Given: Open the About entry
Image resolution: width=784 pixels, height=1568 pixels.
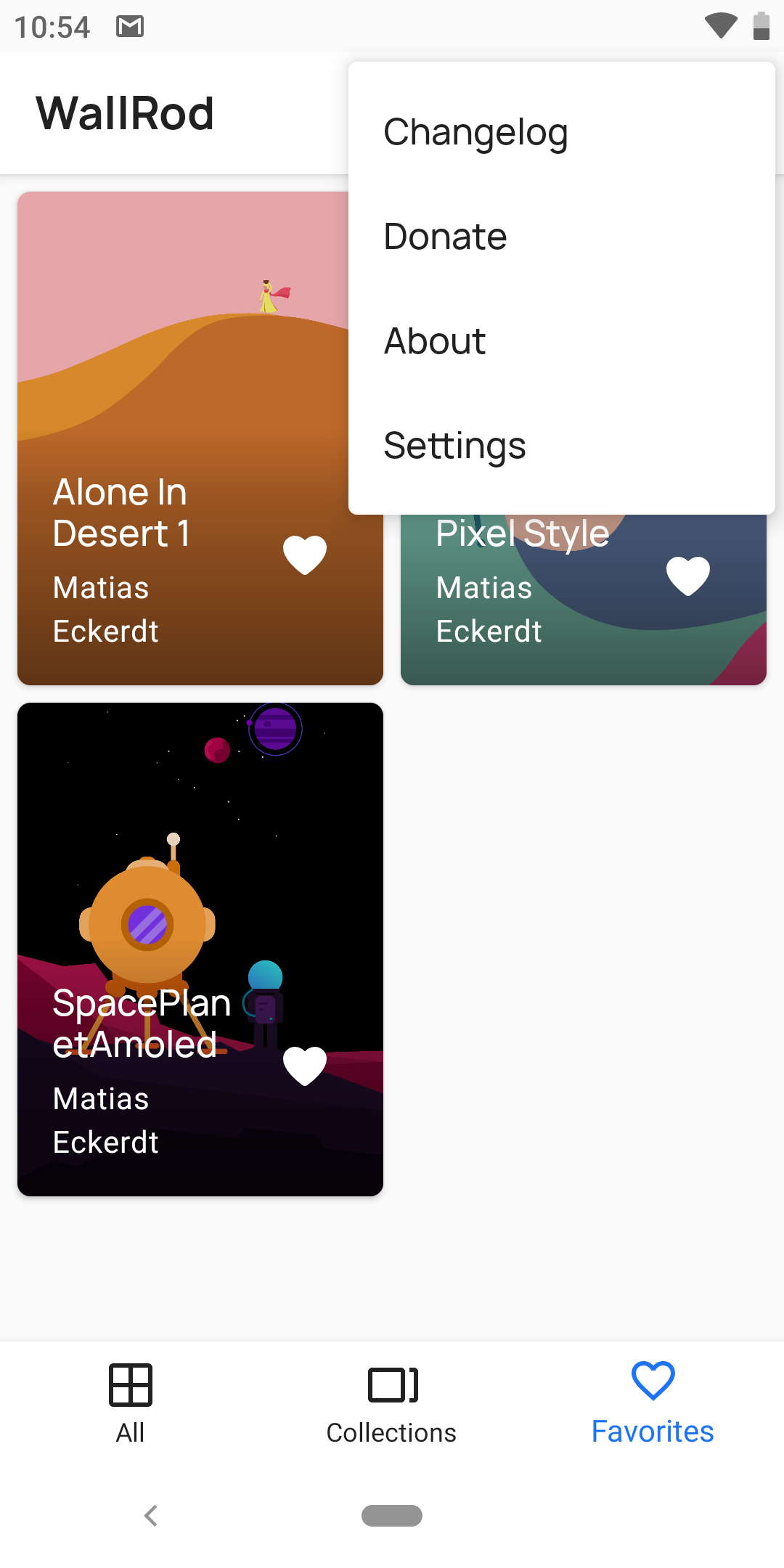Looking at the screenshot, I should click(562, 341).
